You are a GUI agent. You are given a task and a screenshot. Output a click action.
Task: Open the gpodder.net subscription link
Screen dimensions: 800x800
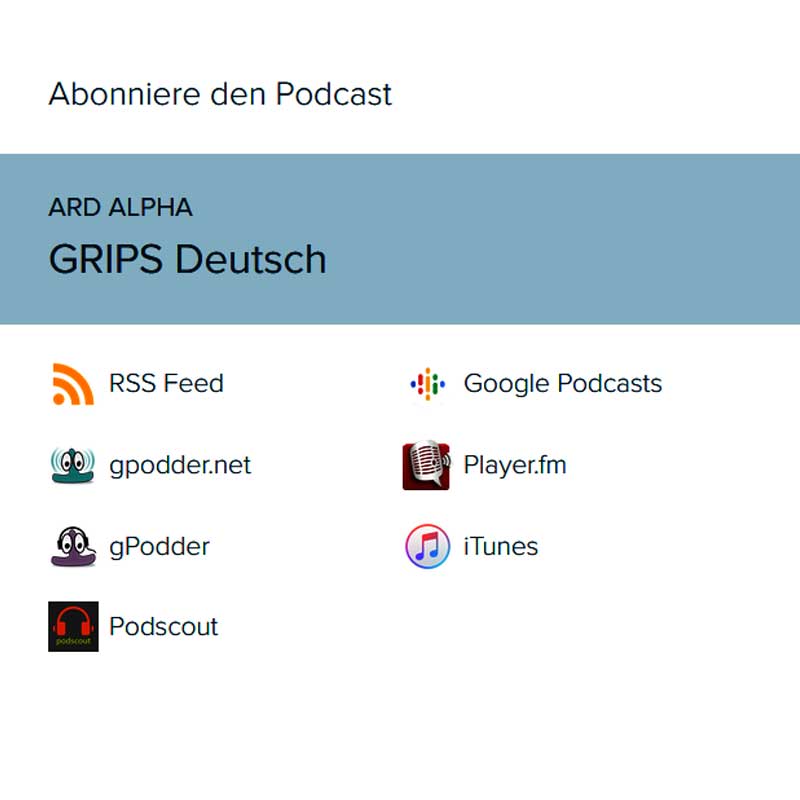pyautogui.click(x=179, y=465)
